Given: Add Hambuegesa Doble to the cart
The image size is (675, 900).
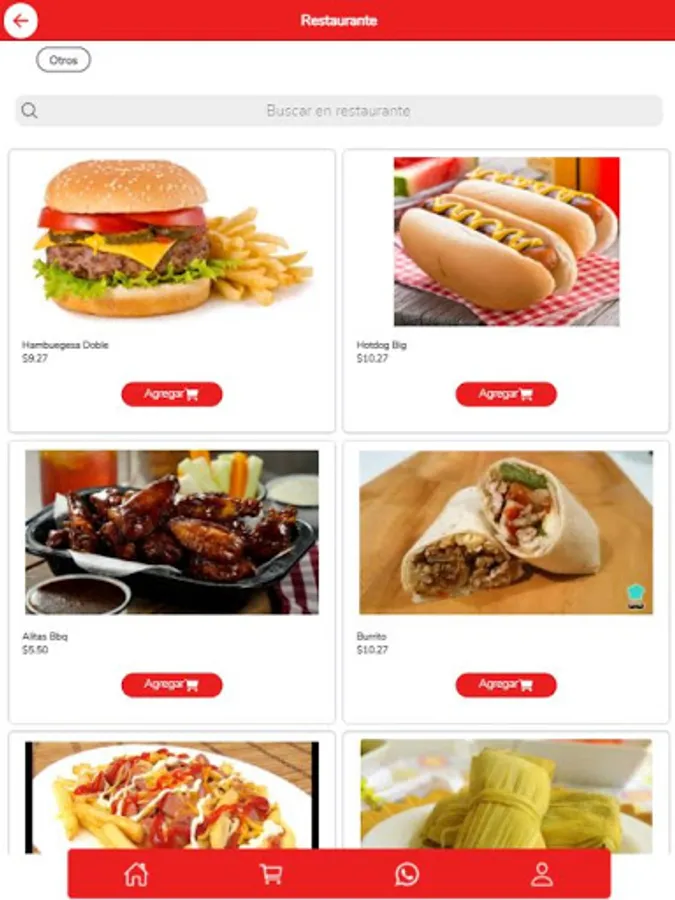Looking at the screenshot, I should [x=172, y=394].
